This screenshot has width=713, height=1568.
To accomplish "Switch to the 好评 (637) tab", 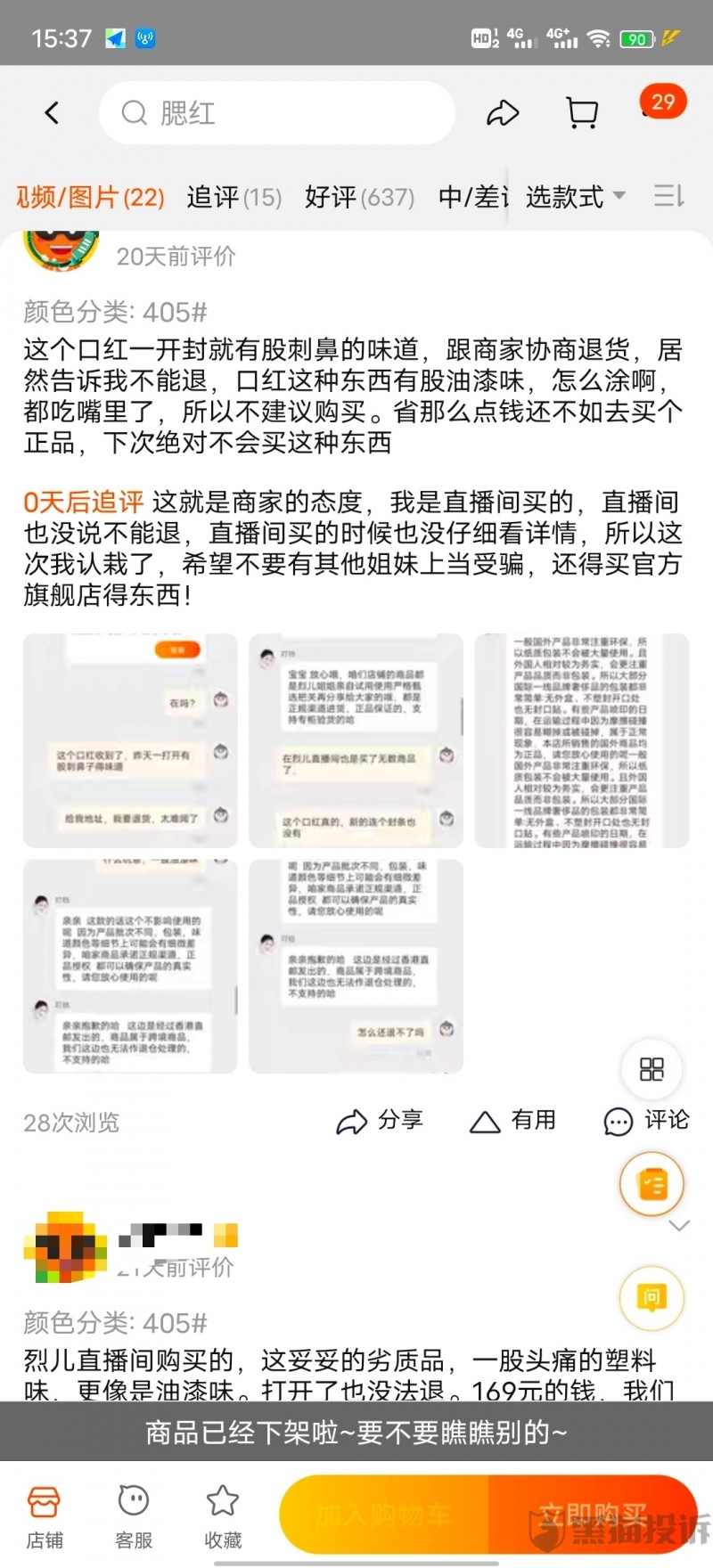I will click(x=359, y=197).
